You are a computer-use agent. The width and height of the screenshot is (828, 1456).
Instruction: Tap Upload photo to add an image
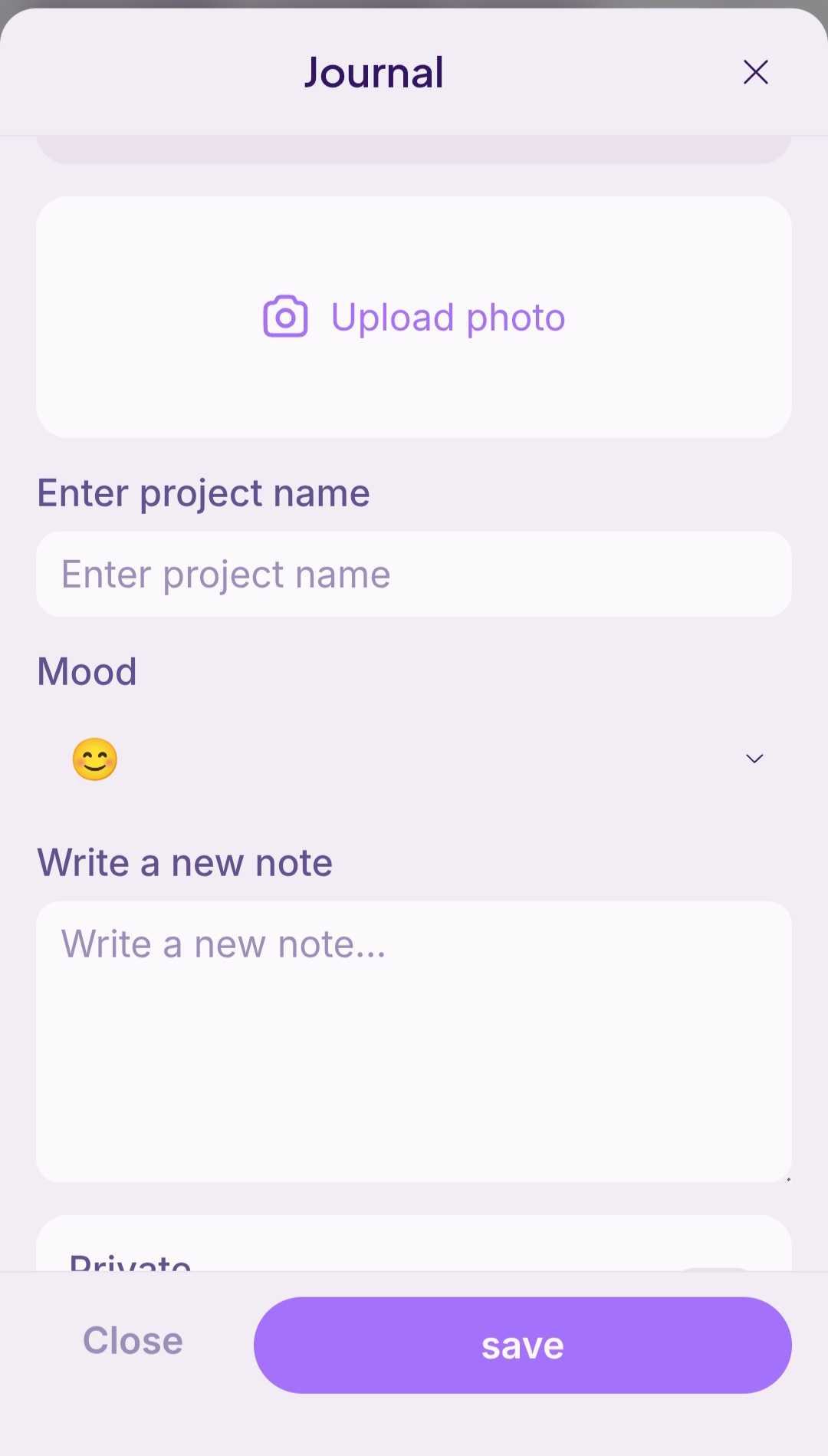click(414, 317)
